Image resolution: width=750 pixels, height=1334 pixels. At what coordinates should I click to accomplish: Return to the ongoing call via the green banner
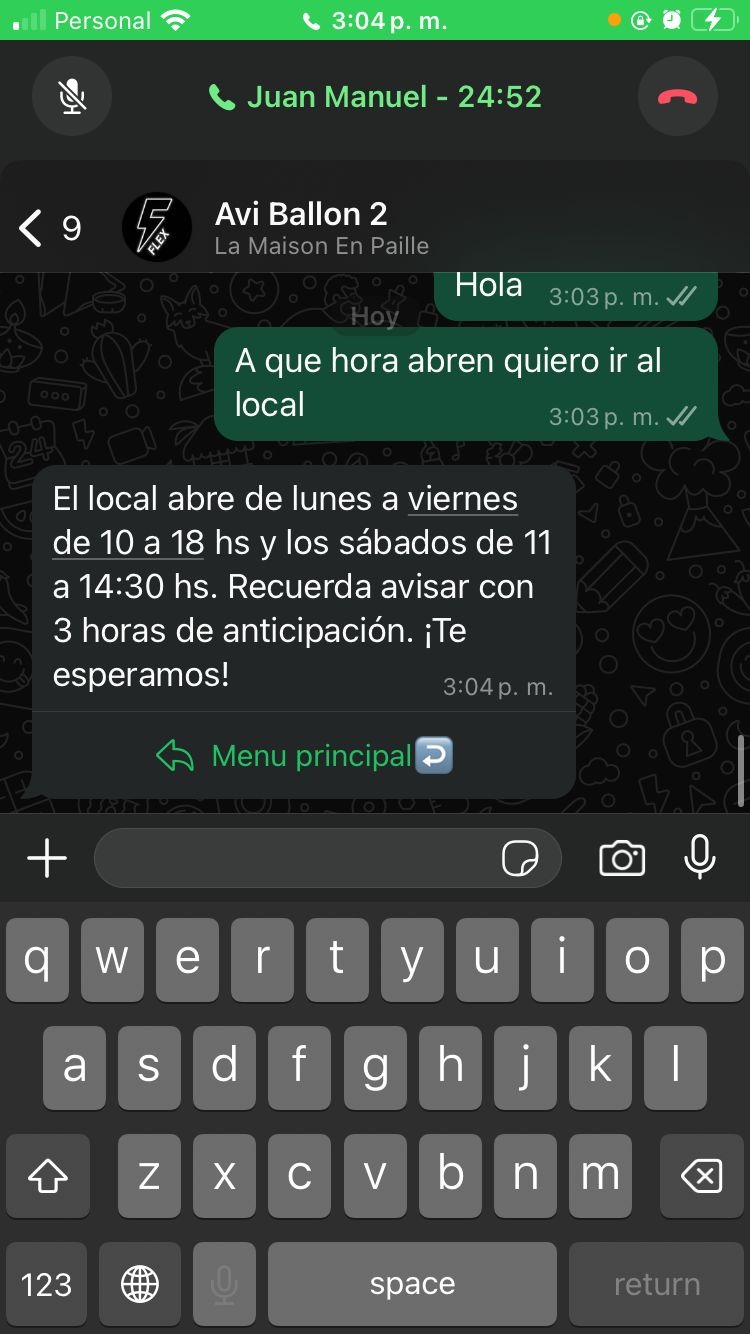click(375, 96)
